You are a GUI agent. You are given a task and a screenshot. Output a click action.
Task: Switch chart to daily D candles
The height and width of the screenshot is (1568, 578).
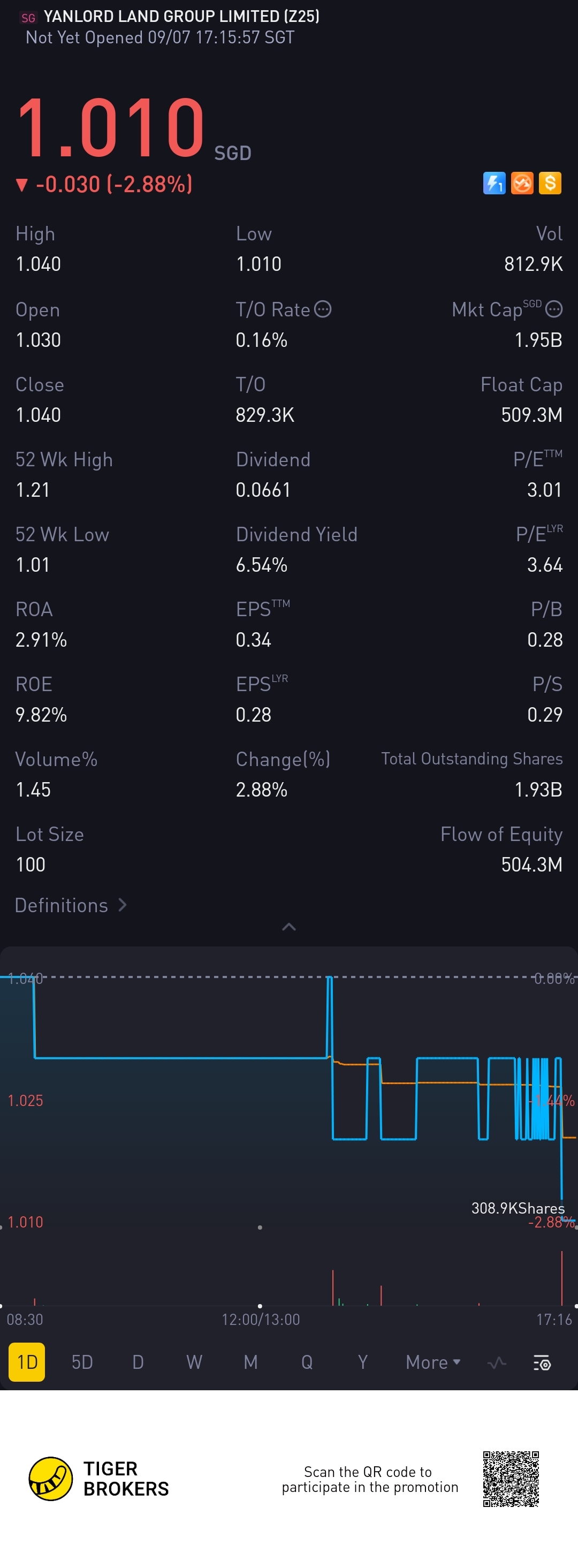click(138, 1362)
